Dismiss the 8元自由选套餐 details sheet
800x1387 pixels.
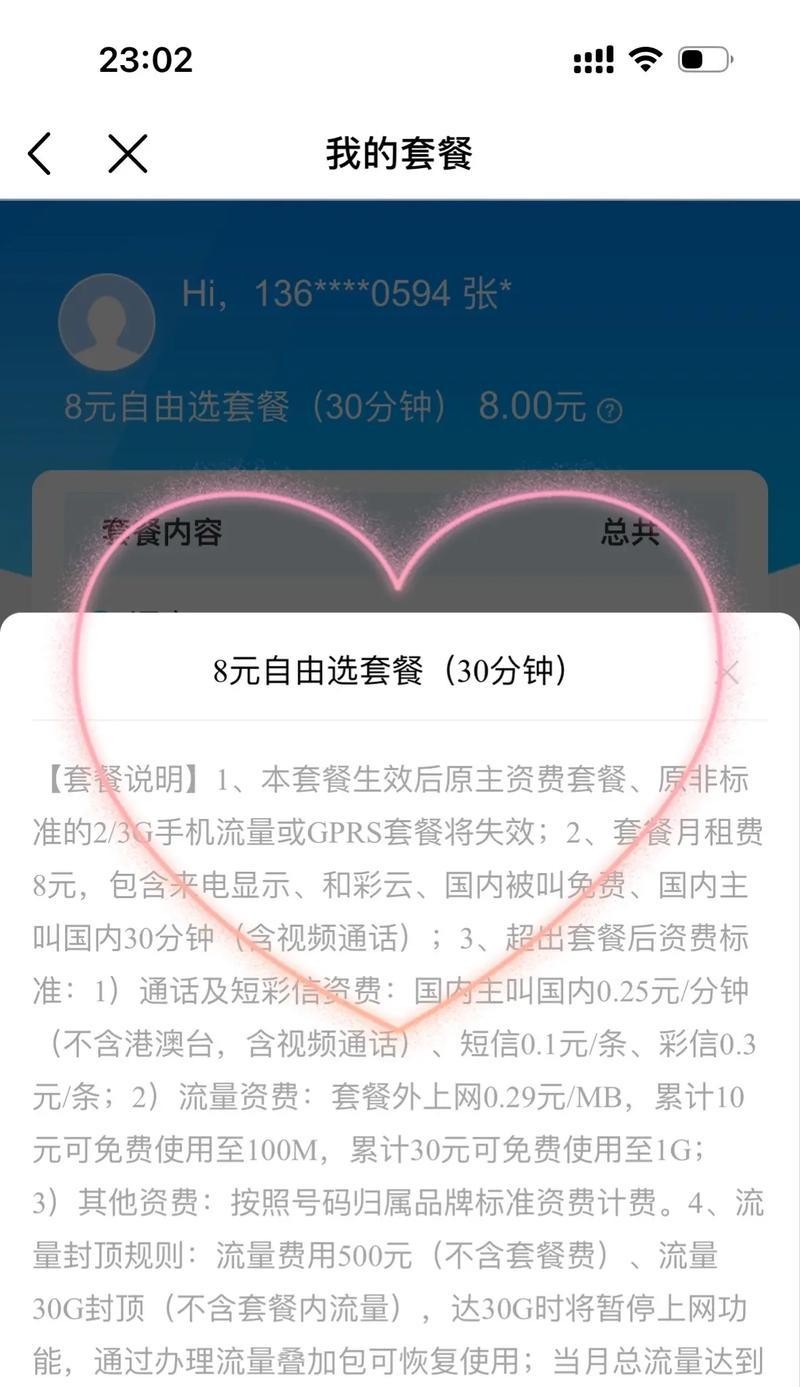(728, 673)
